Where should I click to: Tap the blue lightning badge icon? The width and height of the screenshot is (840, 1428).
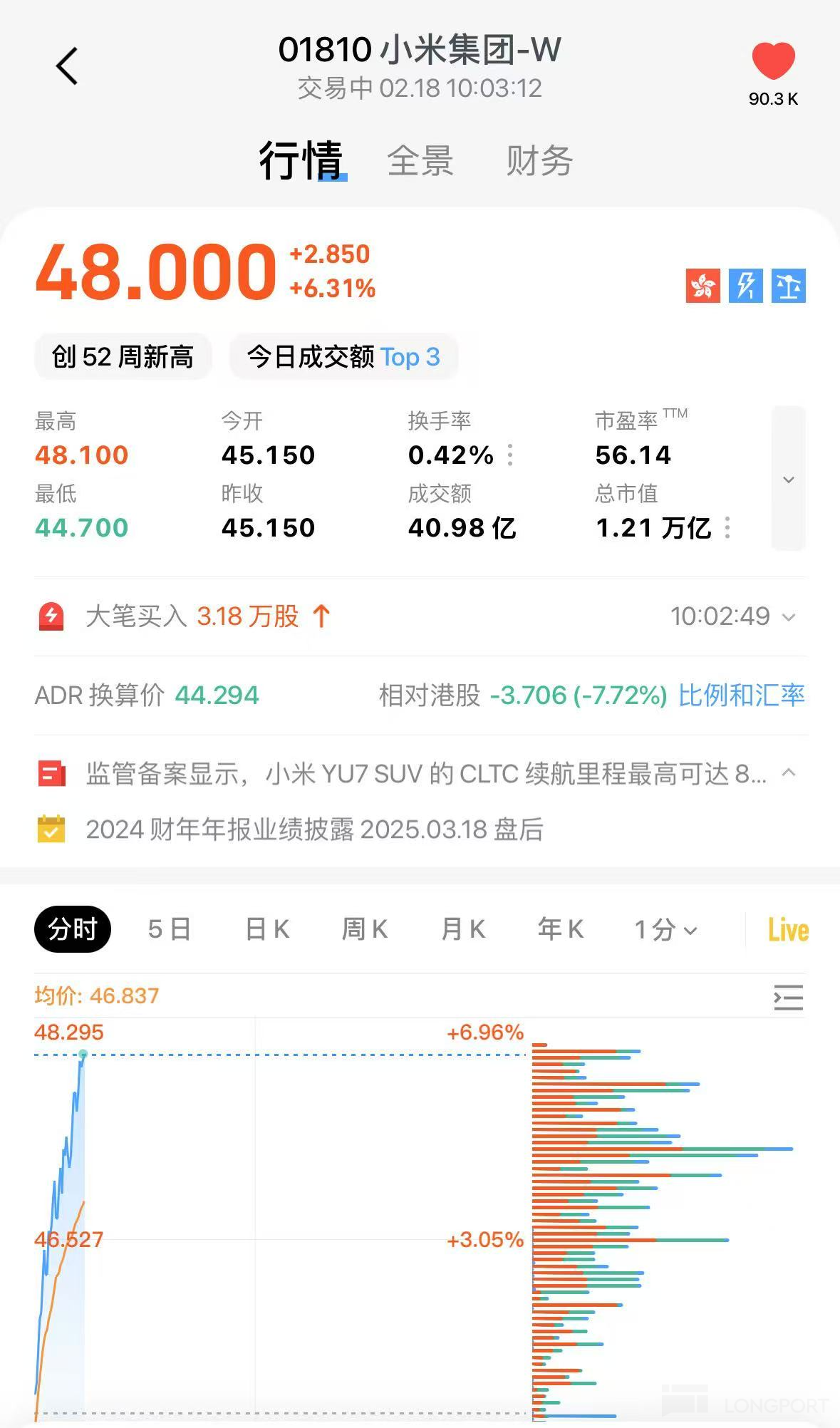pos(746,286)
